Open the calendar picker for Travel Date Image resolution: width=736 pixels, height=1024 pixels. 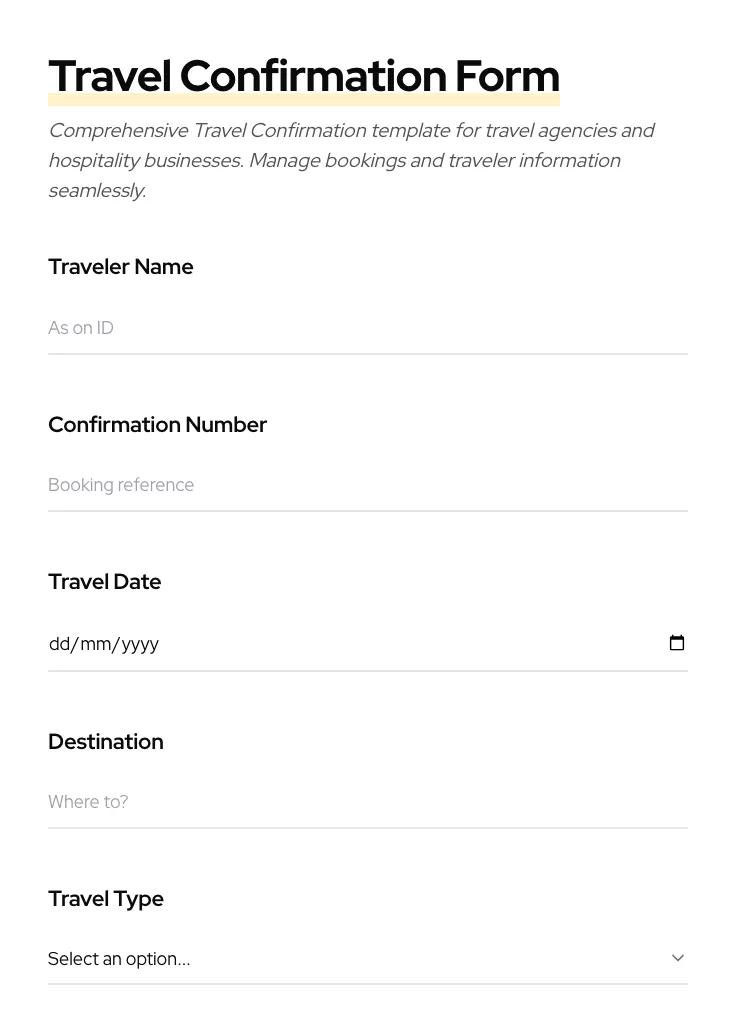(x=677, y=643)
